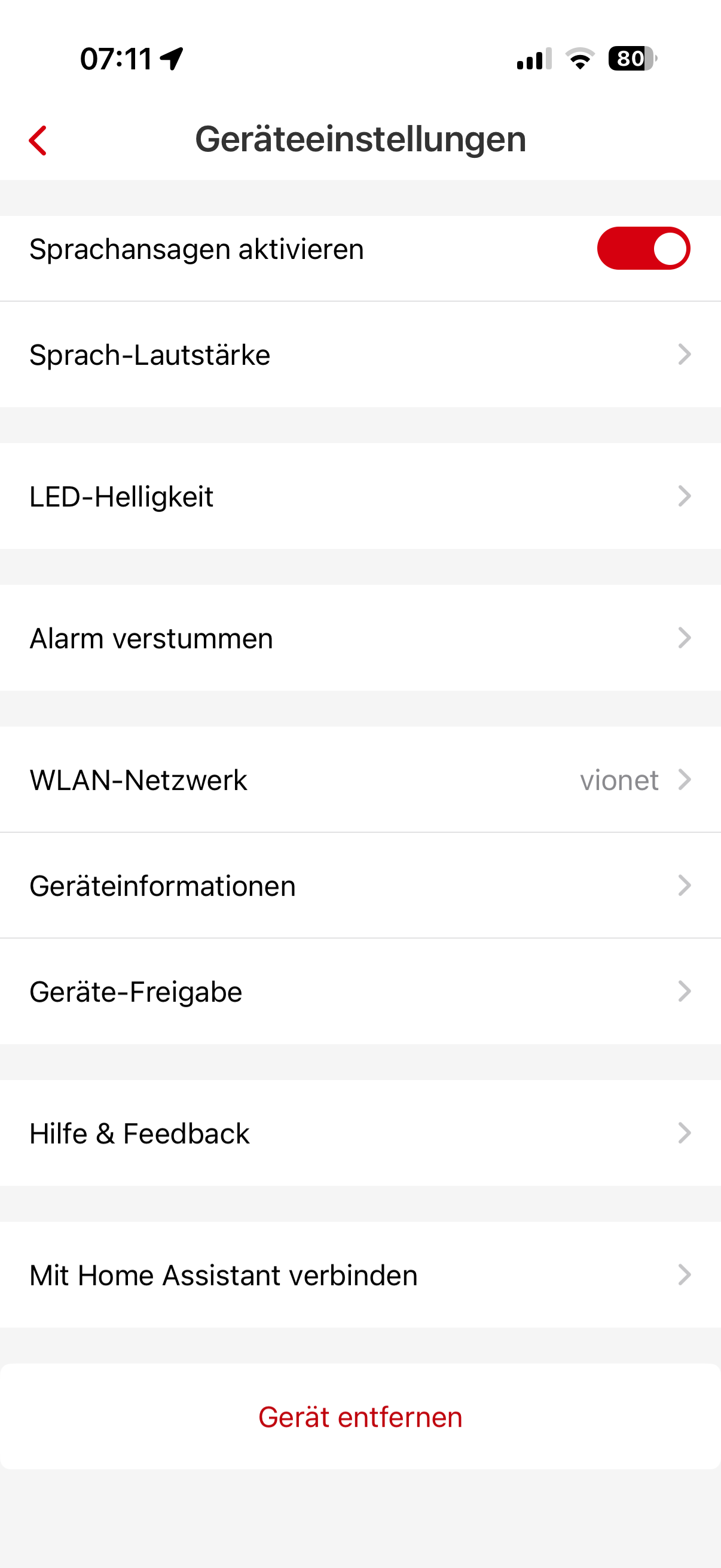Tap Gerät entfernen button

coord(360,1417)
